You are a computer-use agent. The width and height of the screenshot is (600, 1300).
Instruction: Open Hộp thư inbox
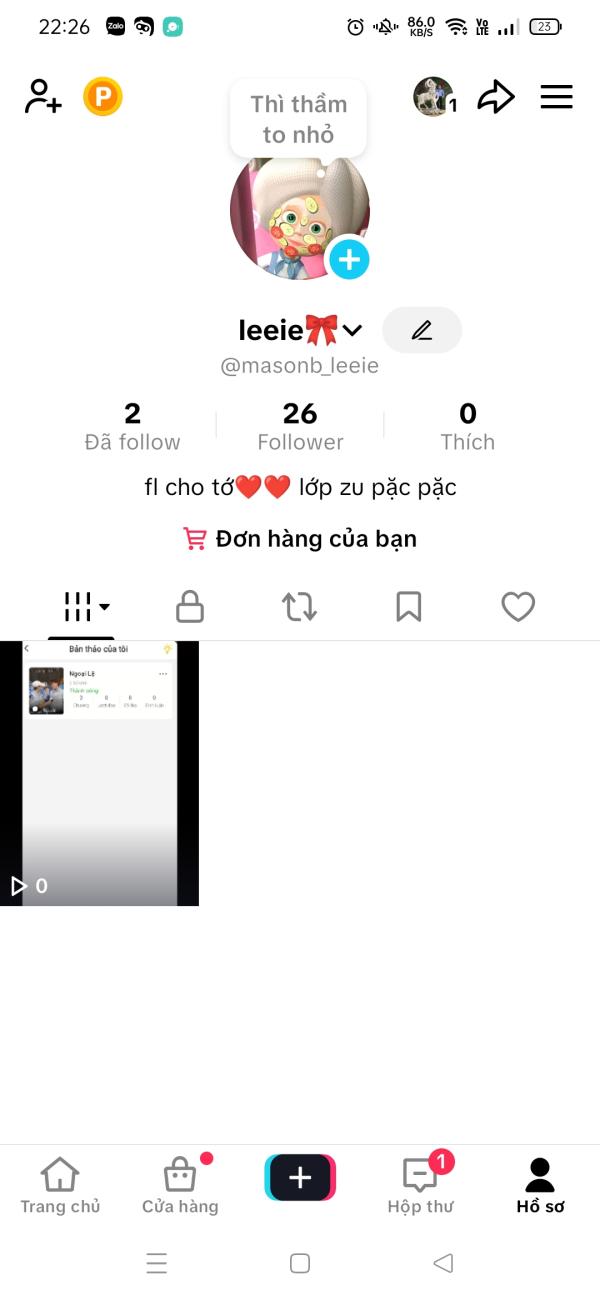420,1186
